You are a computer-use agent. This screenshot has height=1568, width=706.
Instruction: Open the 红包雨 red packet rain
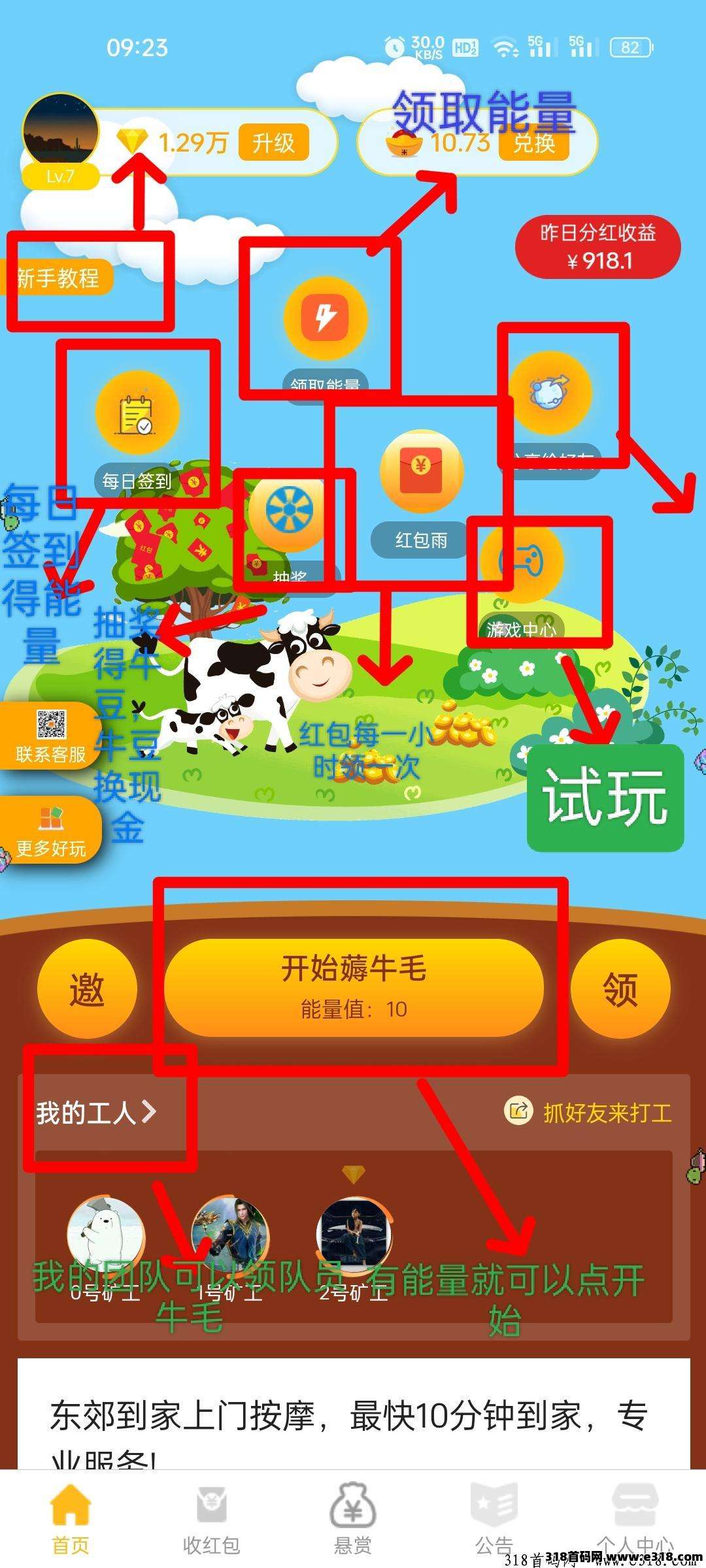point(421,472)
